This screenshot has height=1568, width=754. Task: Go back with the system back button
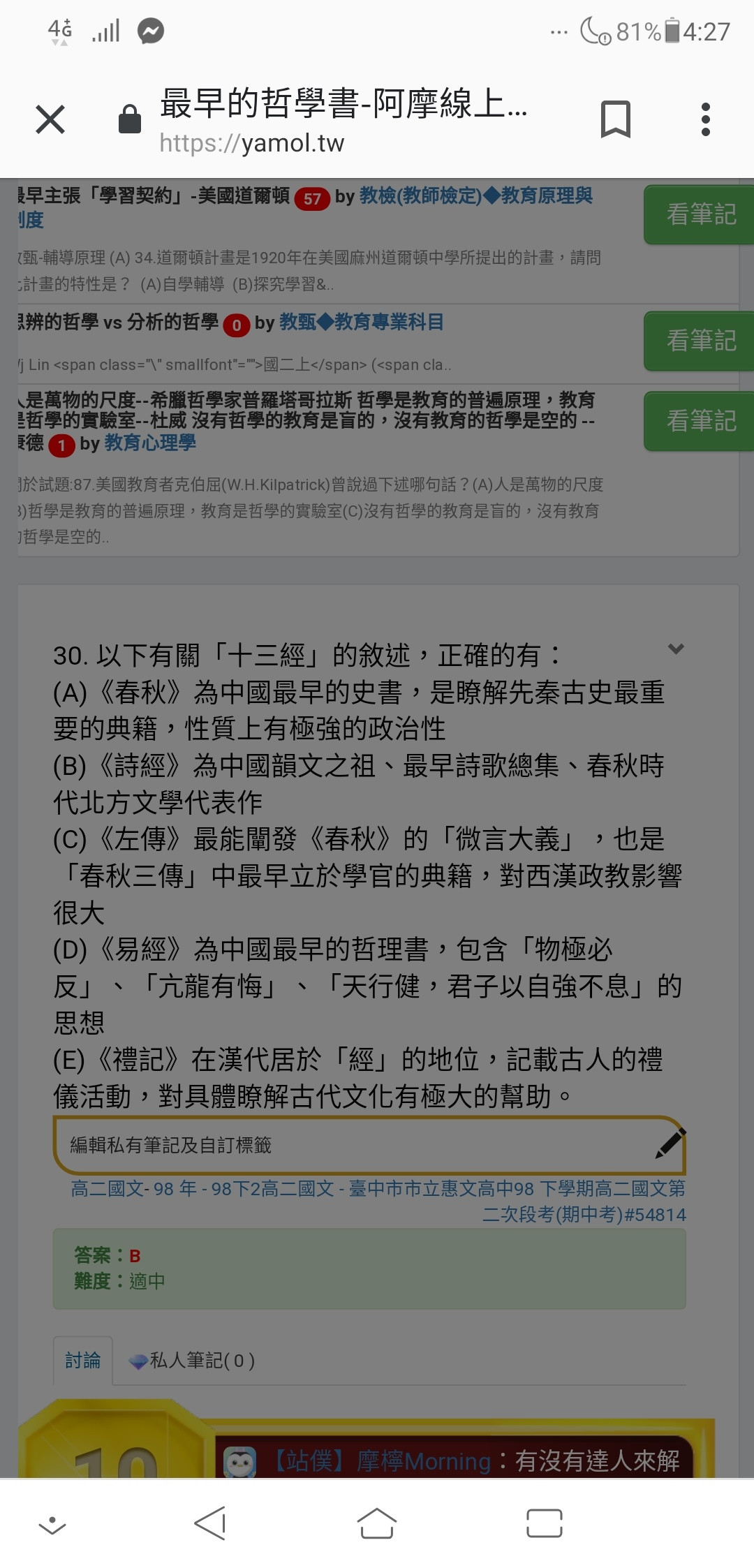209,1523
